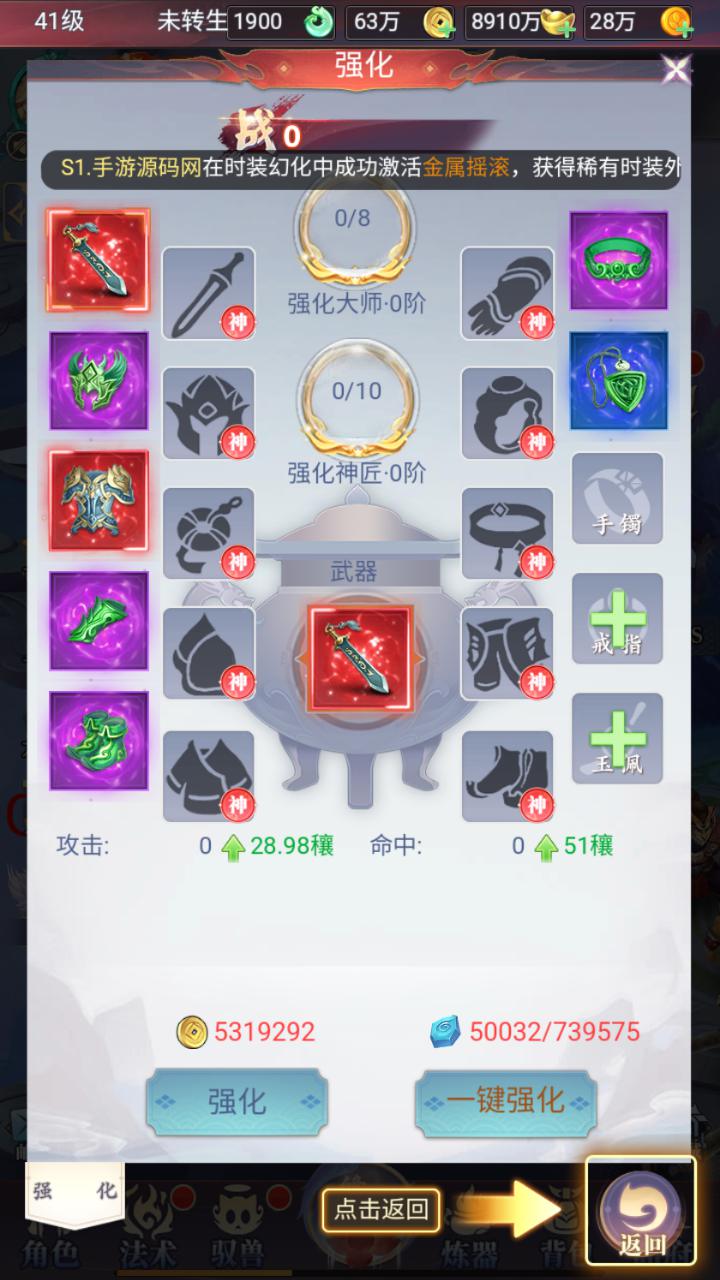Select the red sword equipment slot
This screenshot has width=720, height=1280.
tap(98, 262)
